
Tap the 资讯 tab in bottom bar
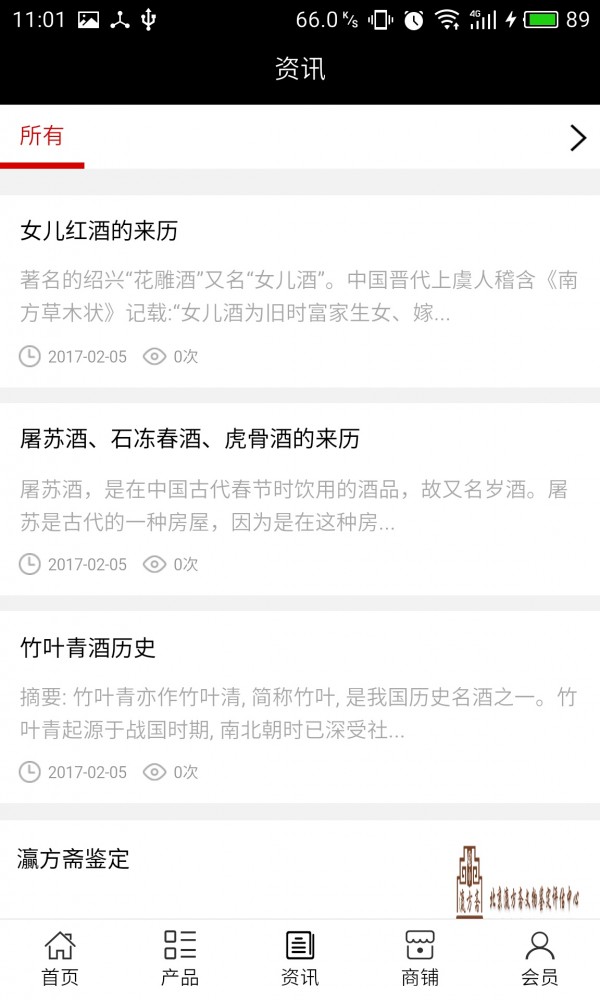[300, 959]
